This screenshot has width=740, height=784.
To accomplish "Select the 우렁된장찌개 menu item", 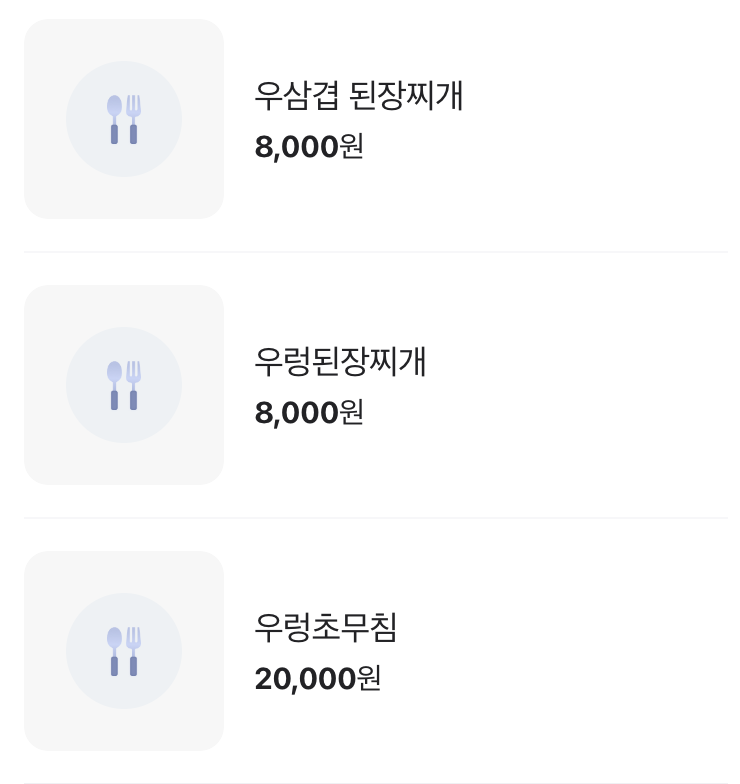I will 376,385.
